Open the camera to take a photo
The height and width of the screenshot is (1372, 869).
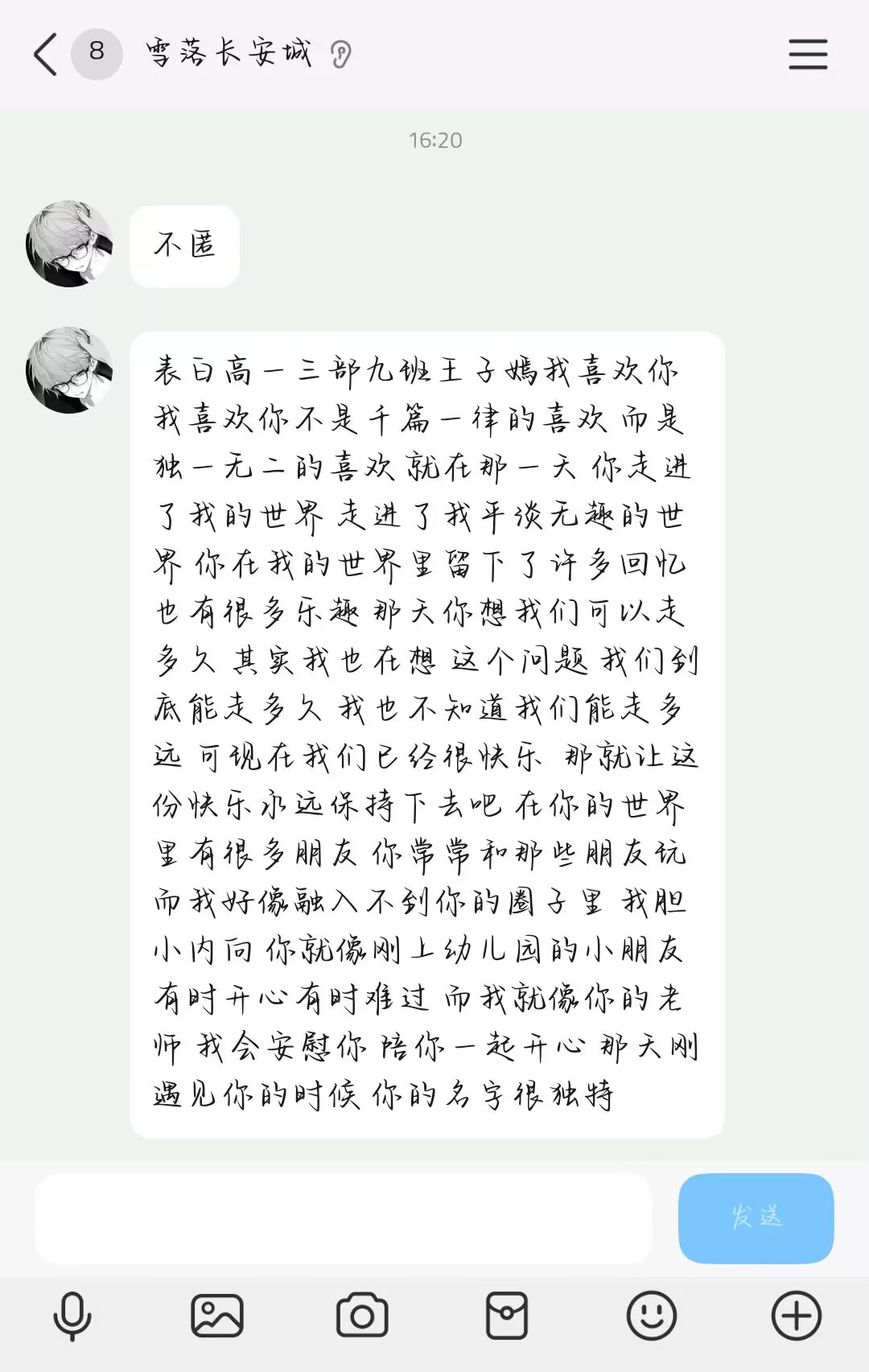tap(362, 1316)
